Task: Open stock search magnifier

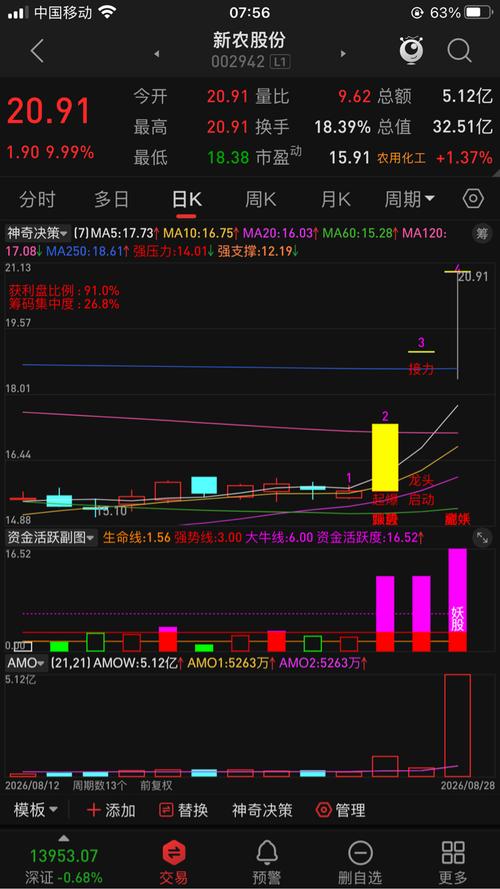Action: click(x=459, y=51)
